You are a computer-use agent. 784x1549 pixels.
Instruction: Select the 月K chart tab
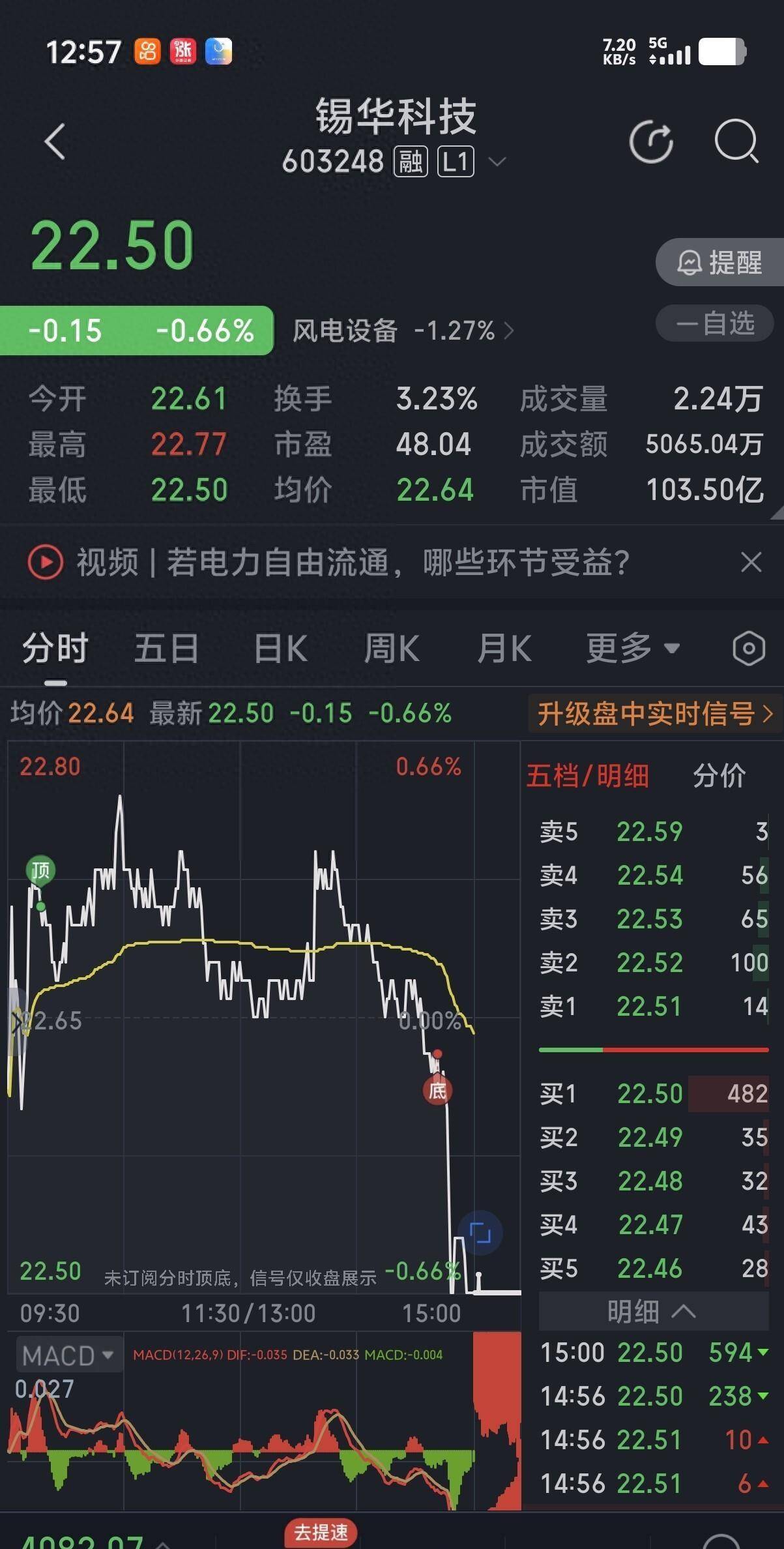(504, 649)
